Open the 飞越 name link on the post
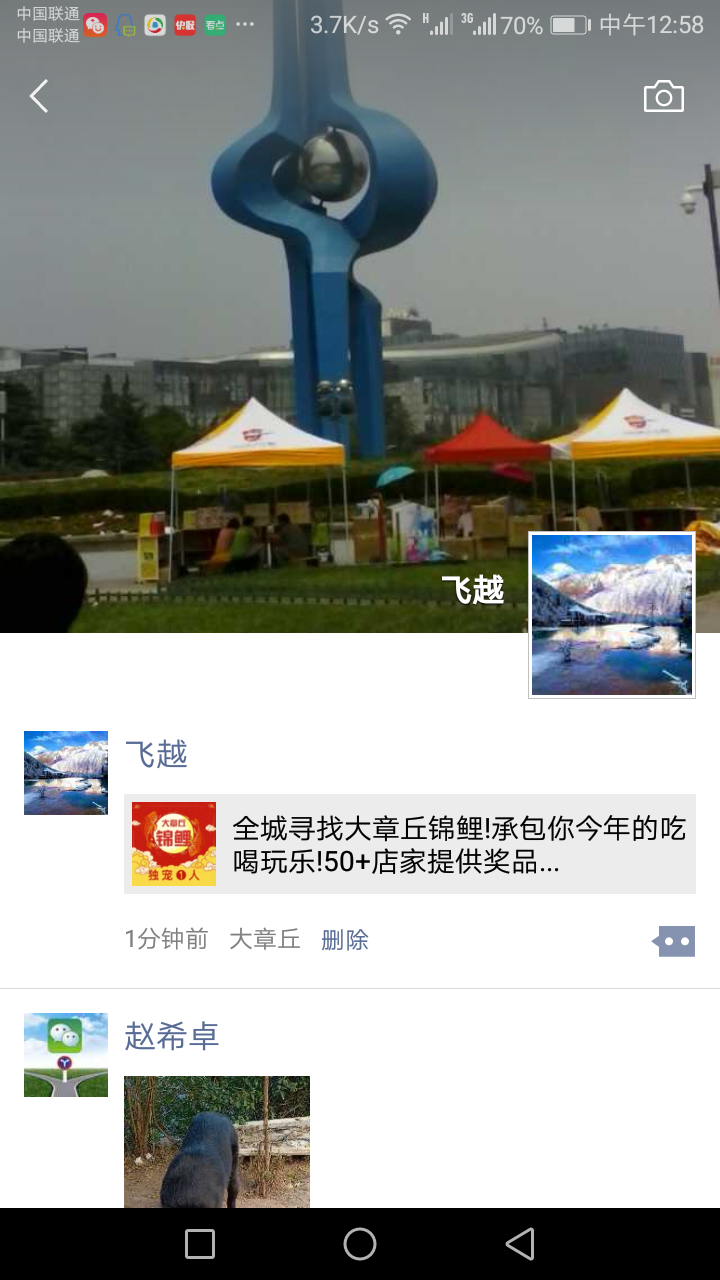Viewport: 720px width, 1280px height. [x=156, y=754]
